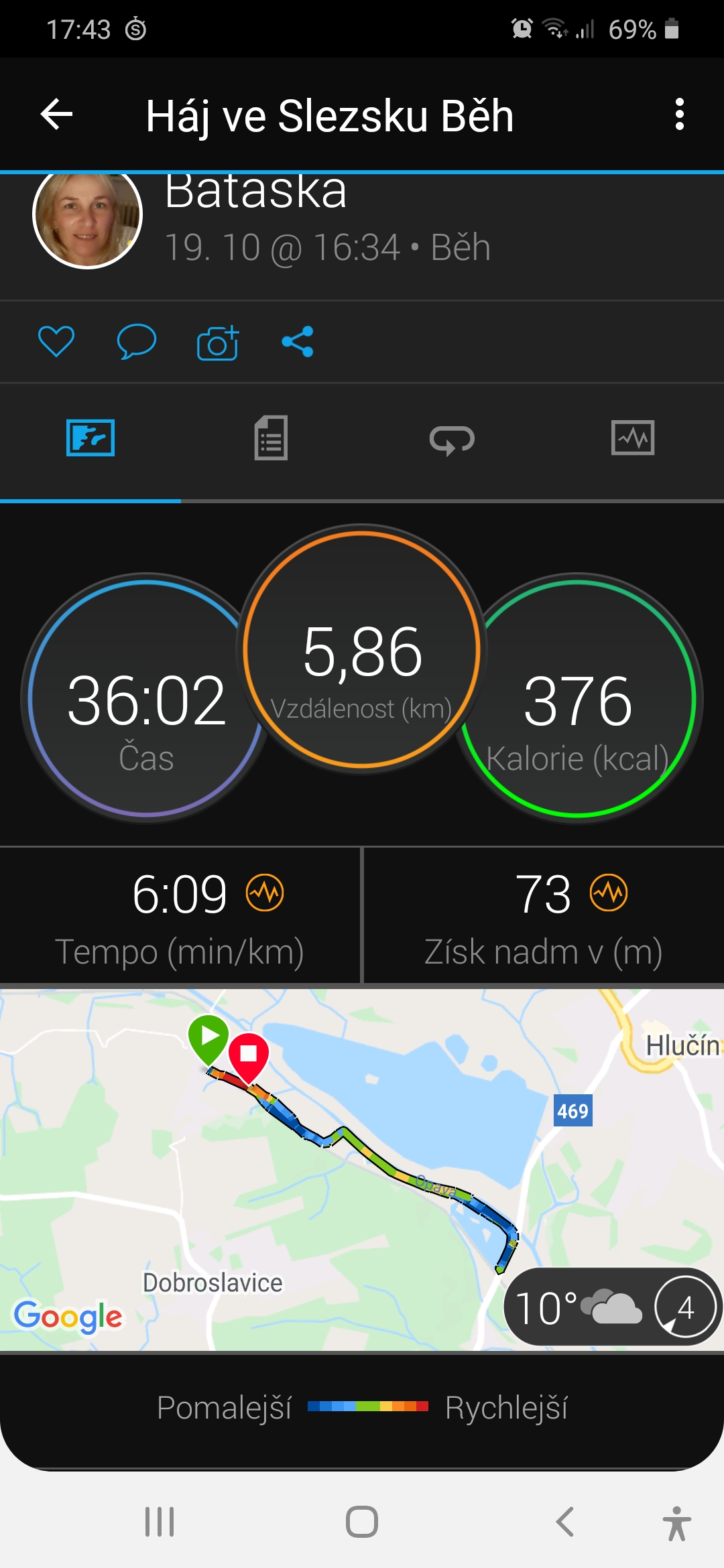Share the Háj ve Slezsku run
Viewport: 724px width, 1568px height.
point(298,342)
